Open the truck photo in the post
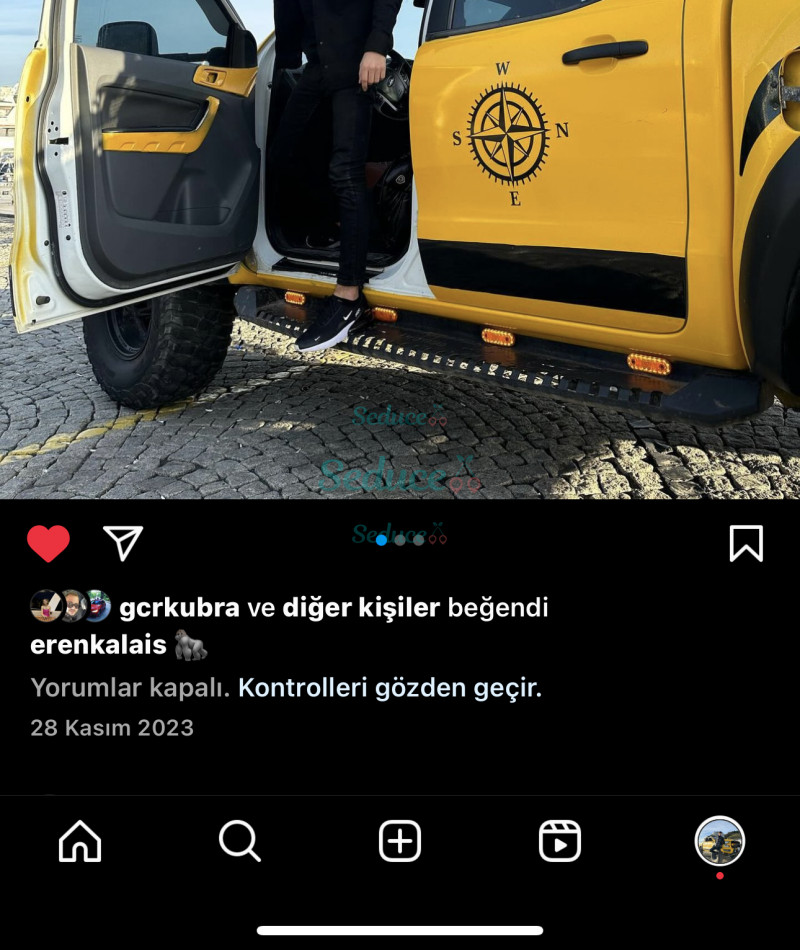This screenshot has height=950, width=800. pyautogui.click(x=400, y=250)
